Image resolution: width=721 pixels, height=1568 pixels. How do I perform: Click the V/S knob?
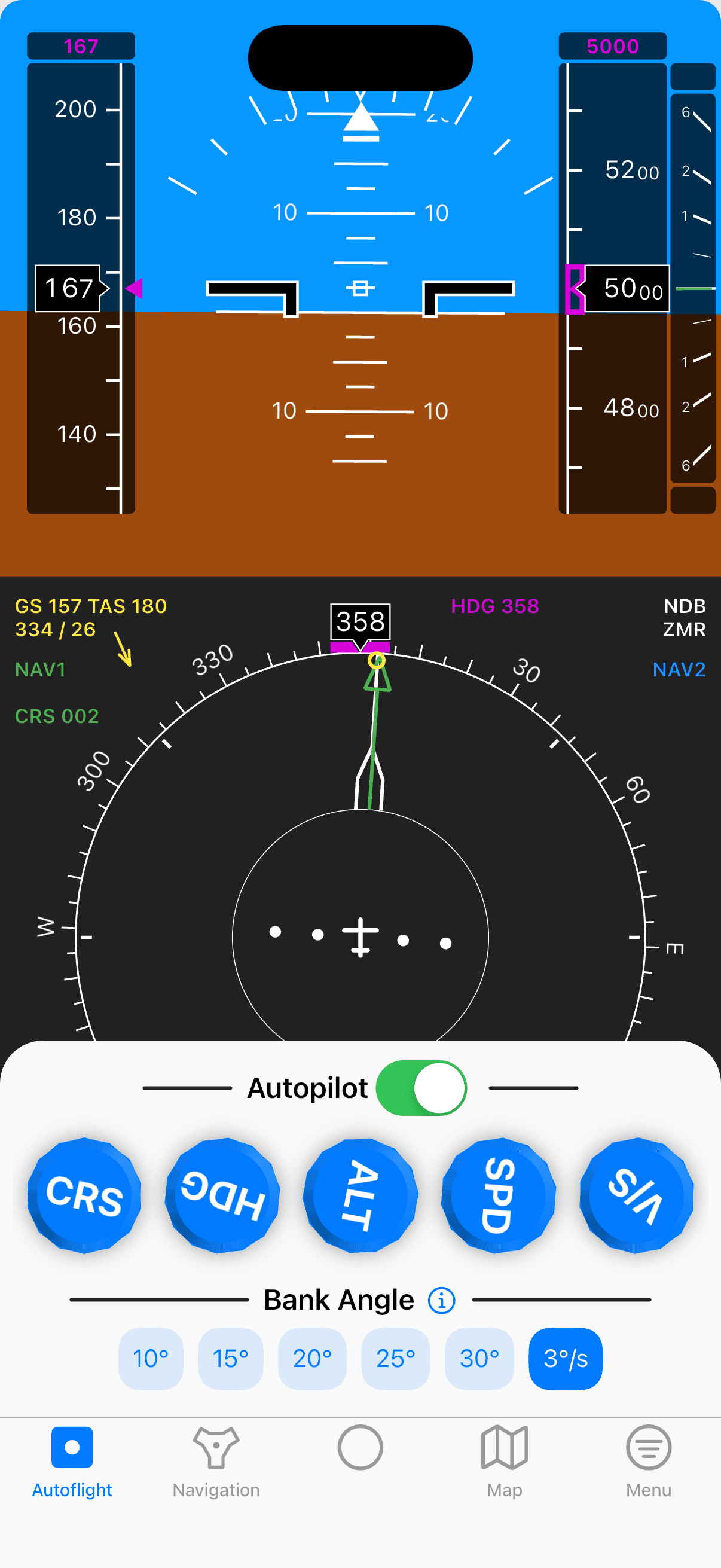638,1194
